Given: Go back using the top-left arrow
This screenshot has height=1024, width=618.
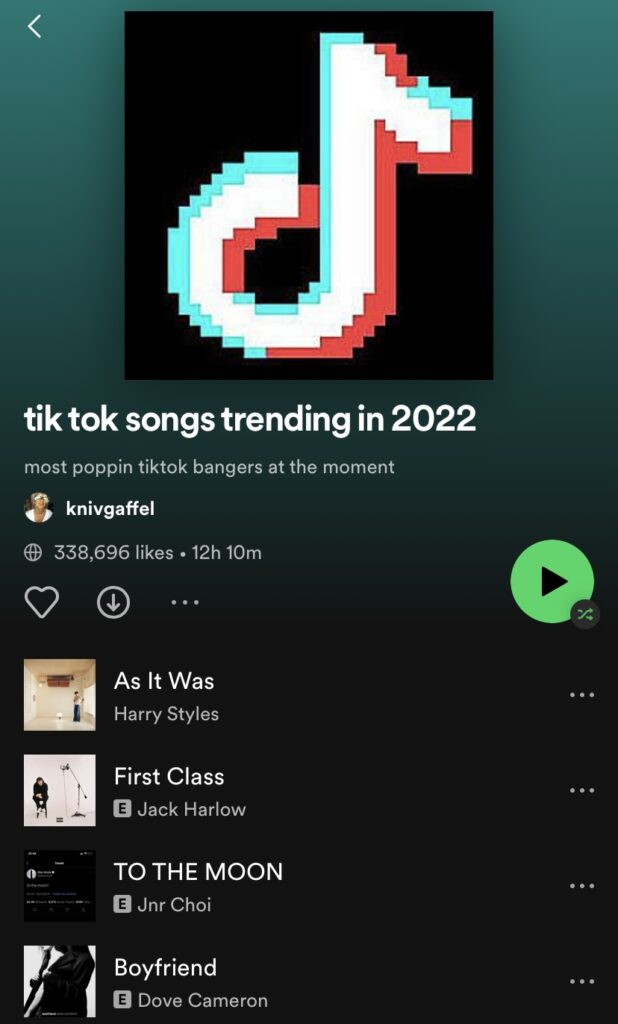Looking at the screenshot, I should (35, 27).
